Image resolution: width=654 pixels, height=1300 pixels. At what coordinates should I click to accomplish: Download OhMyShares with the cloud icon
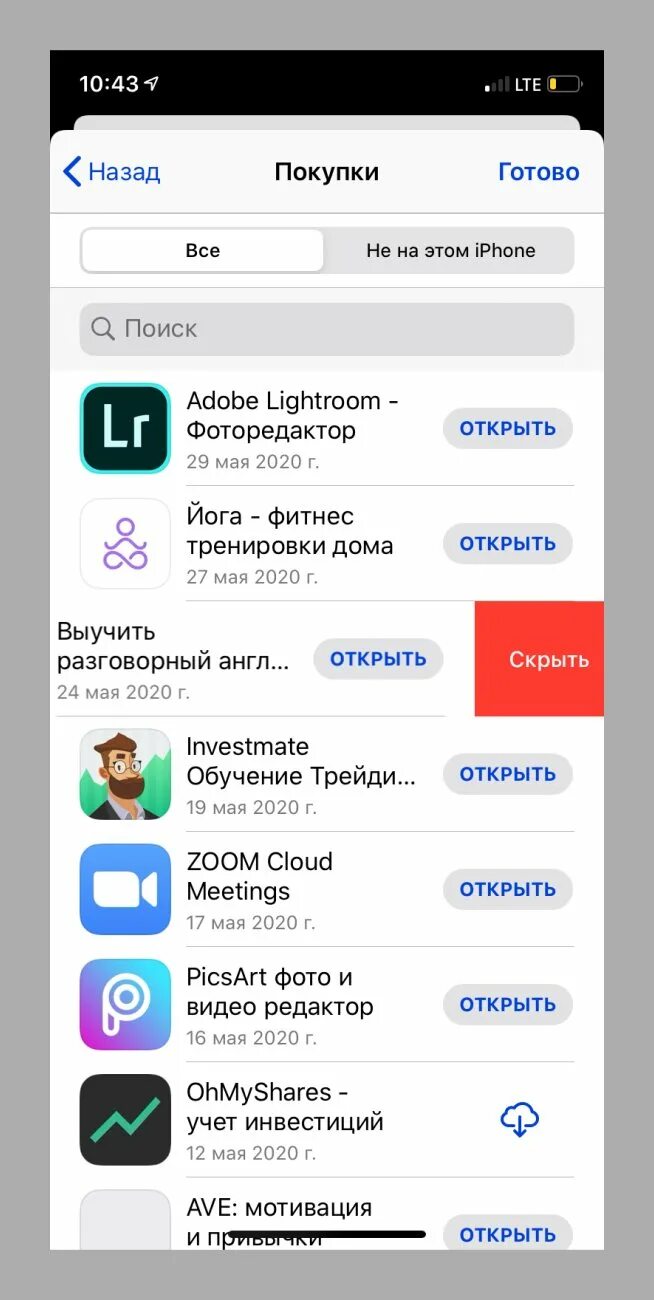pos(519,1119)
